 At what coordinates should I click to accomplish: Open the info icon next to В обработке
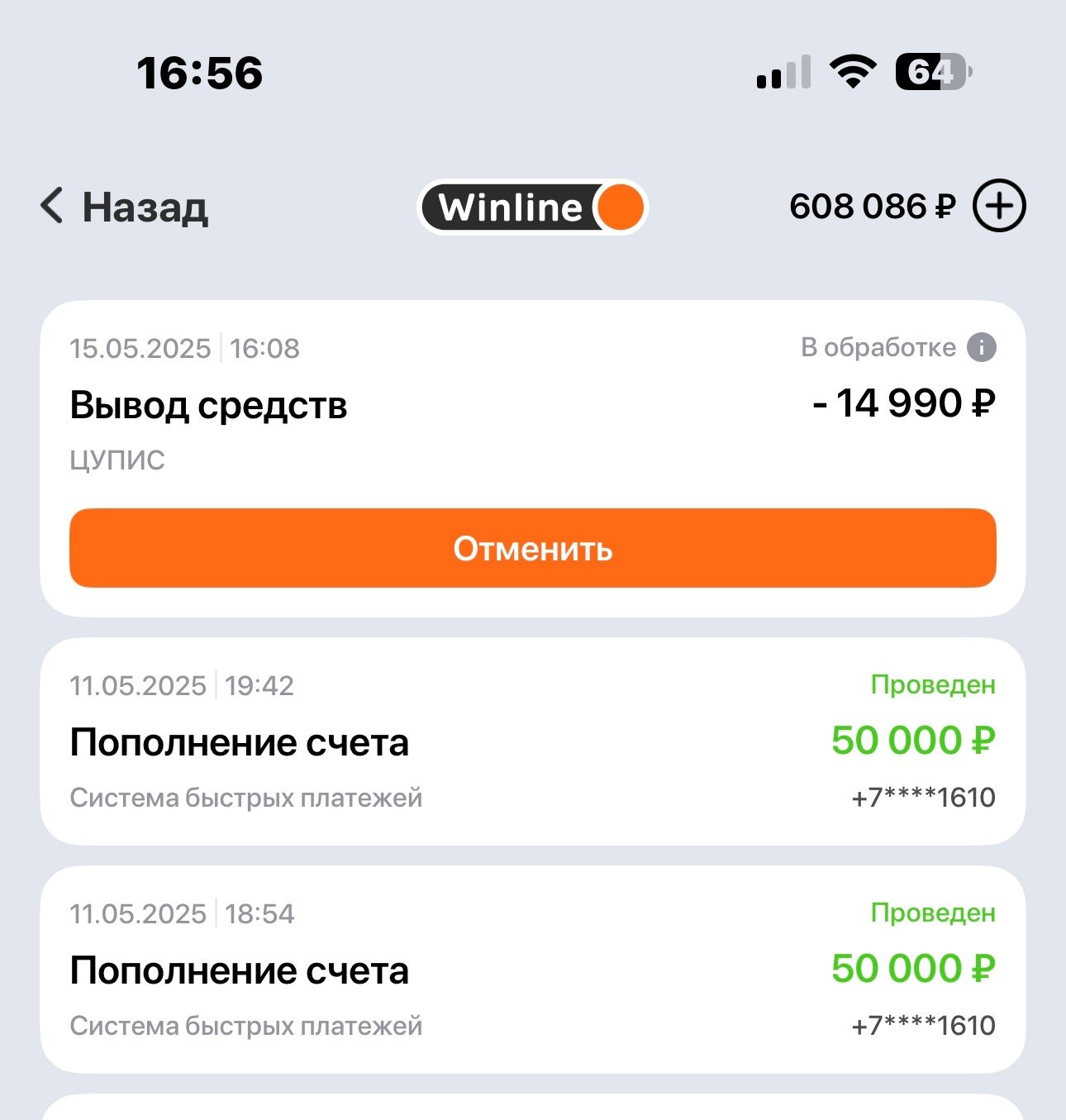[981, 347]
